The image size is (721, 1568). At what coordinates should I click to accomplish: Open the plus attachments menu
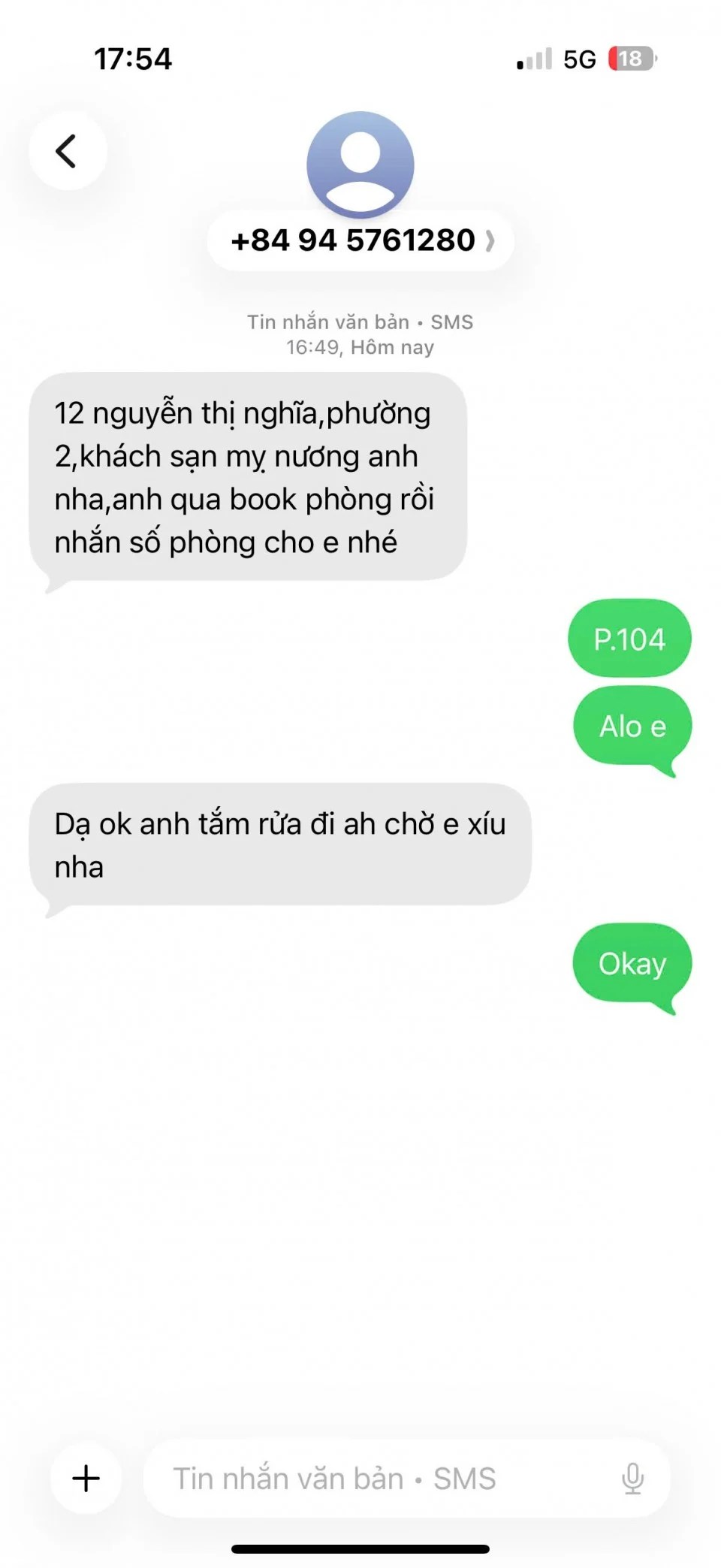86,1478
